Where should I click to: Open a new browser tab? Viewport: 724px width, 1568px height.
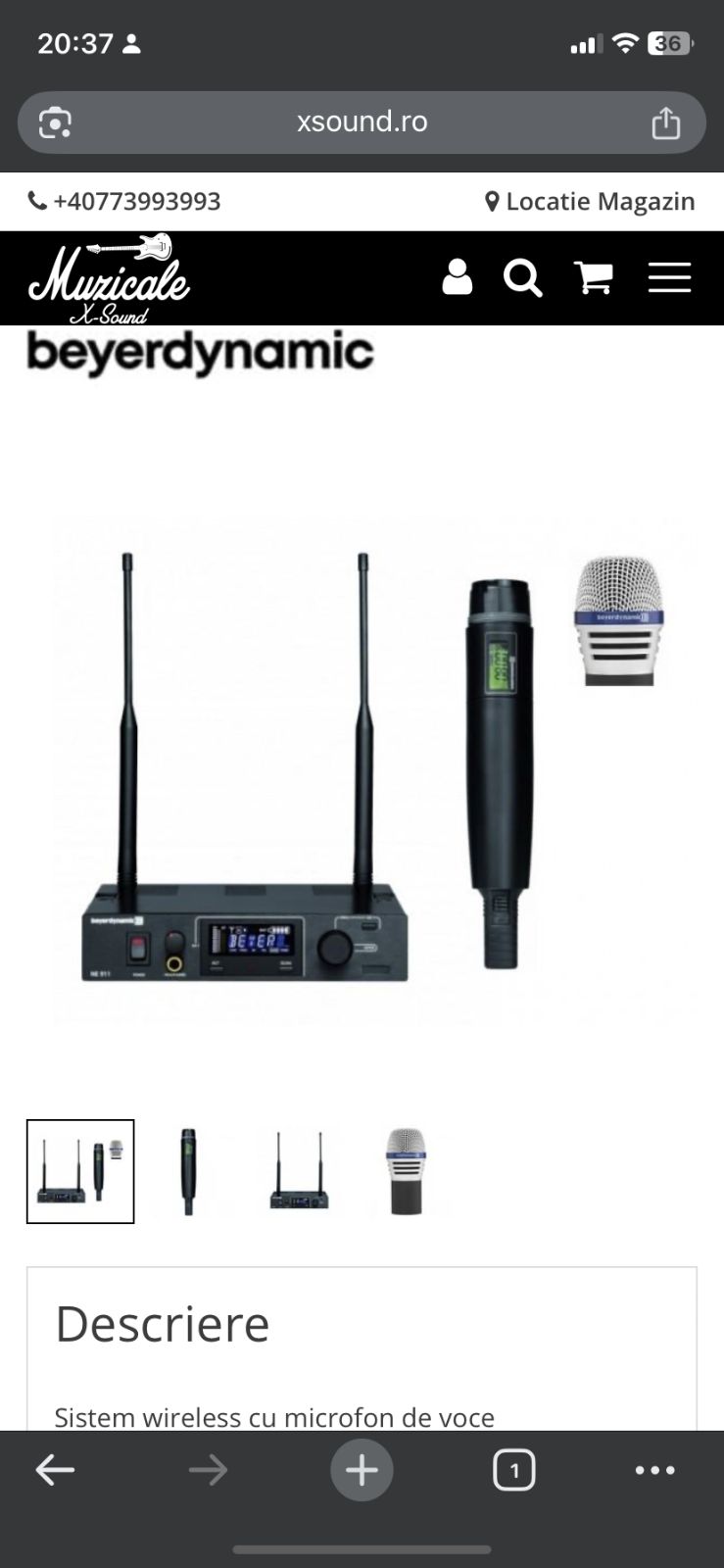(362, 1469)
